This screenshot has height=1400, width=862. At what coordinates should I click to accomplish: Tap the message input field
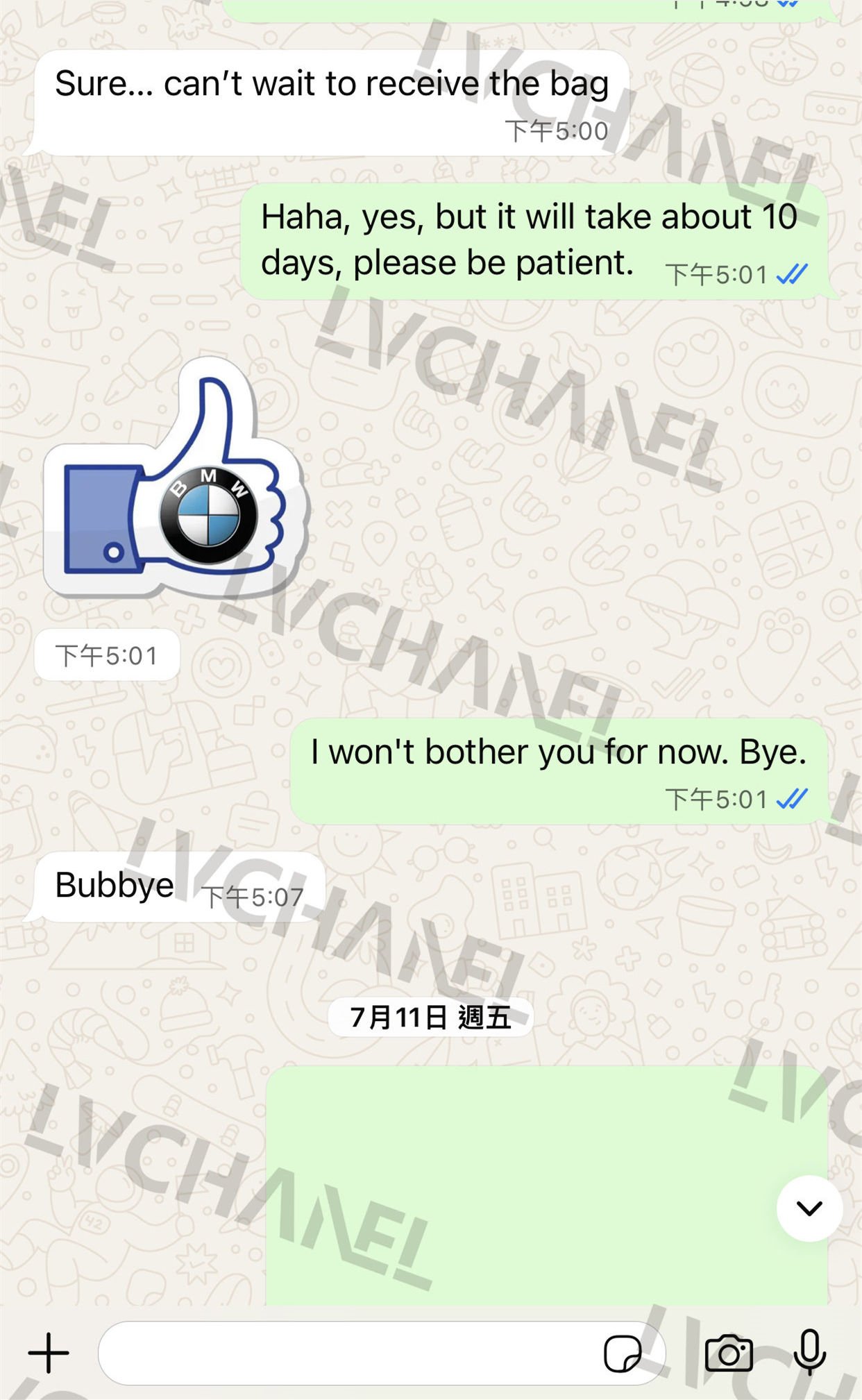[x=347, y=1353]
